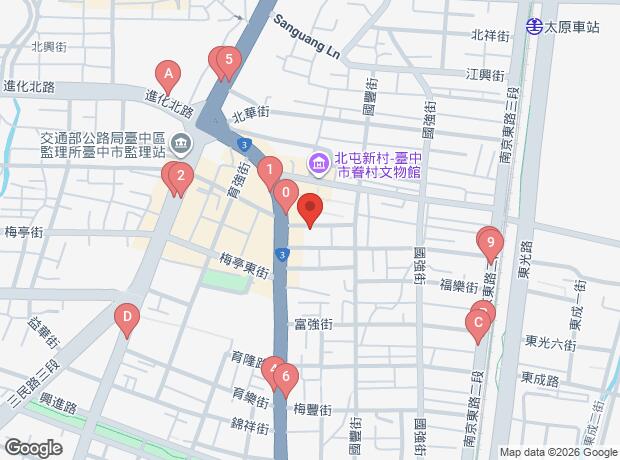This screenshot has width=620, height=460.
Task: Open map marker 2
Action: point(180,180)
